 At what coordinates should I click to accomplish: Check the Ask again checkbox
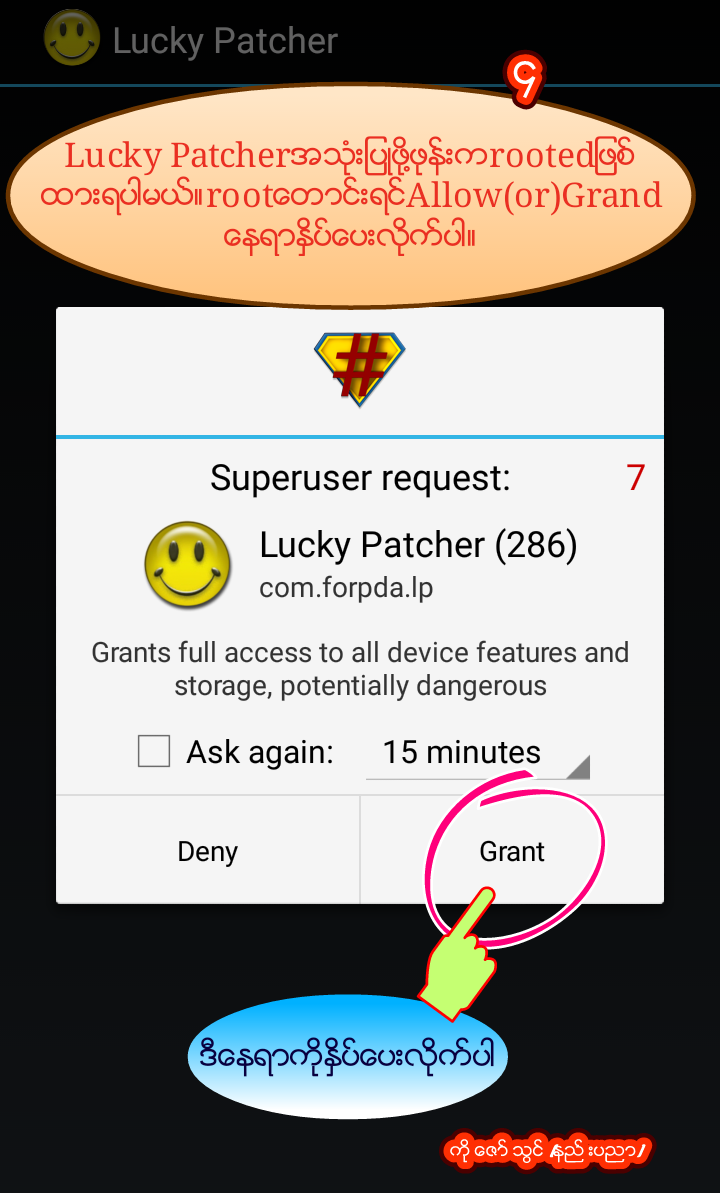(154, 752)
